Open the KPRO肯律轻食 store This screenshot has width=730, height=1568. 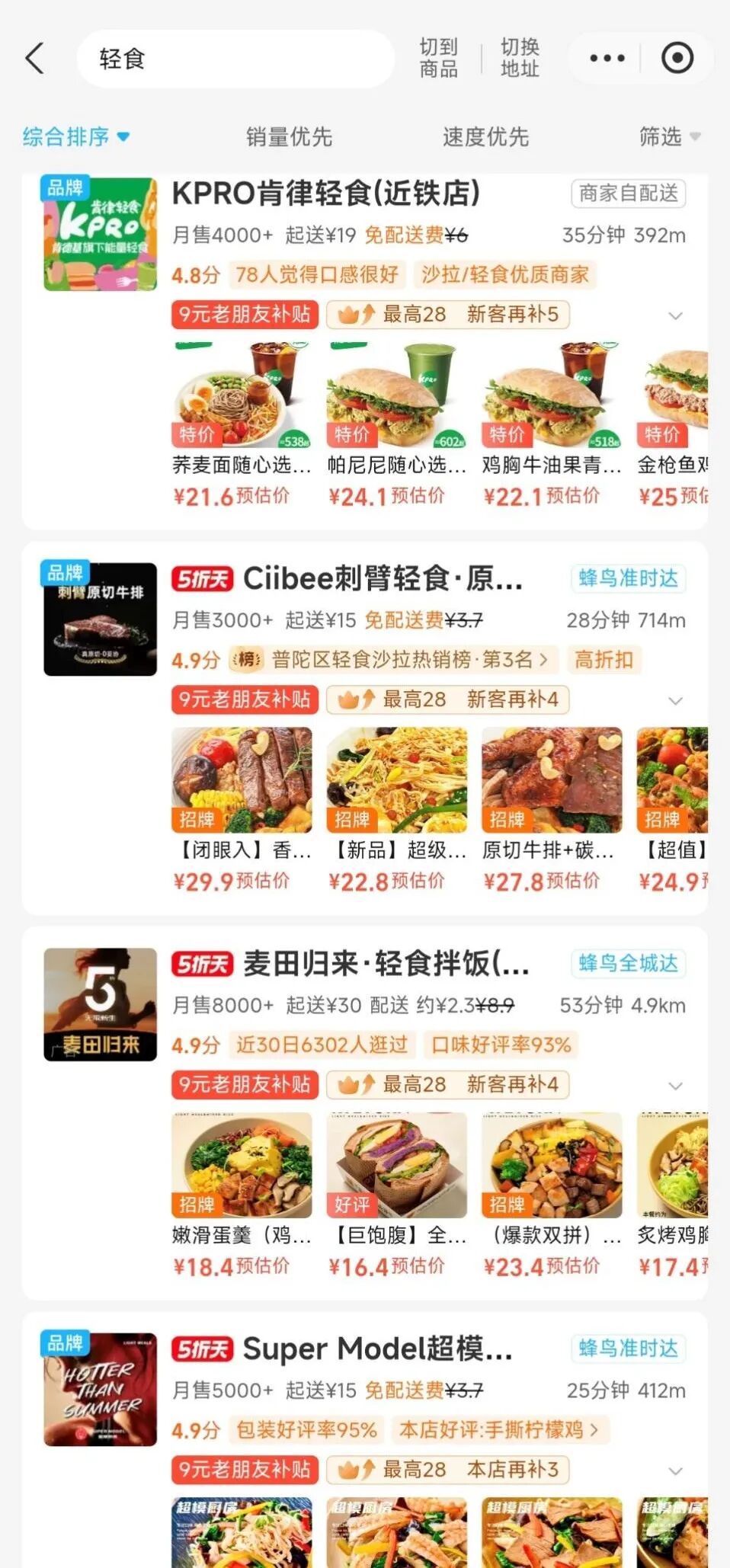326,194
